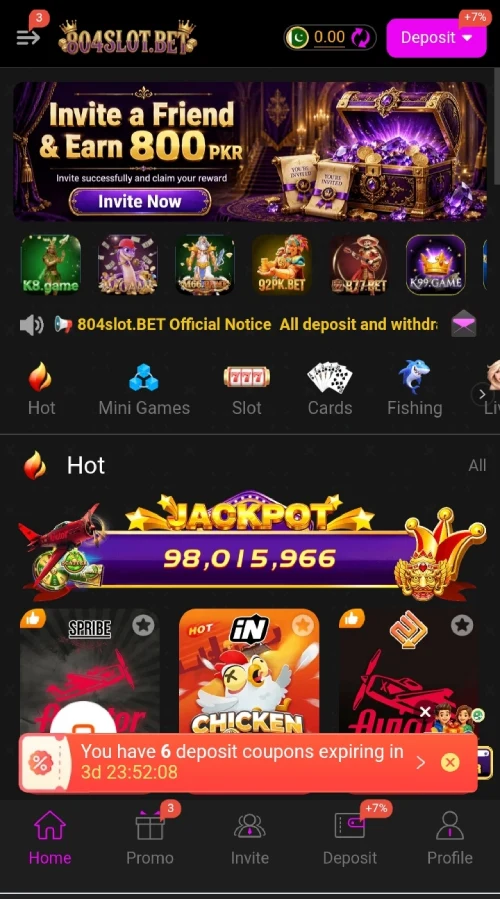This screenshot has width=500, height=899.
Task: Switch to the Cards category
Action: tap(330, 388)
